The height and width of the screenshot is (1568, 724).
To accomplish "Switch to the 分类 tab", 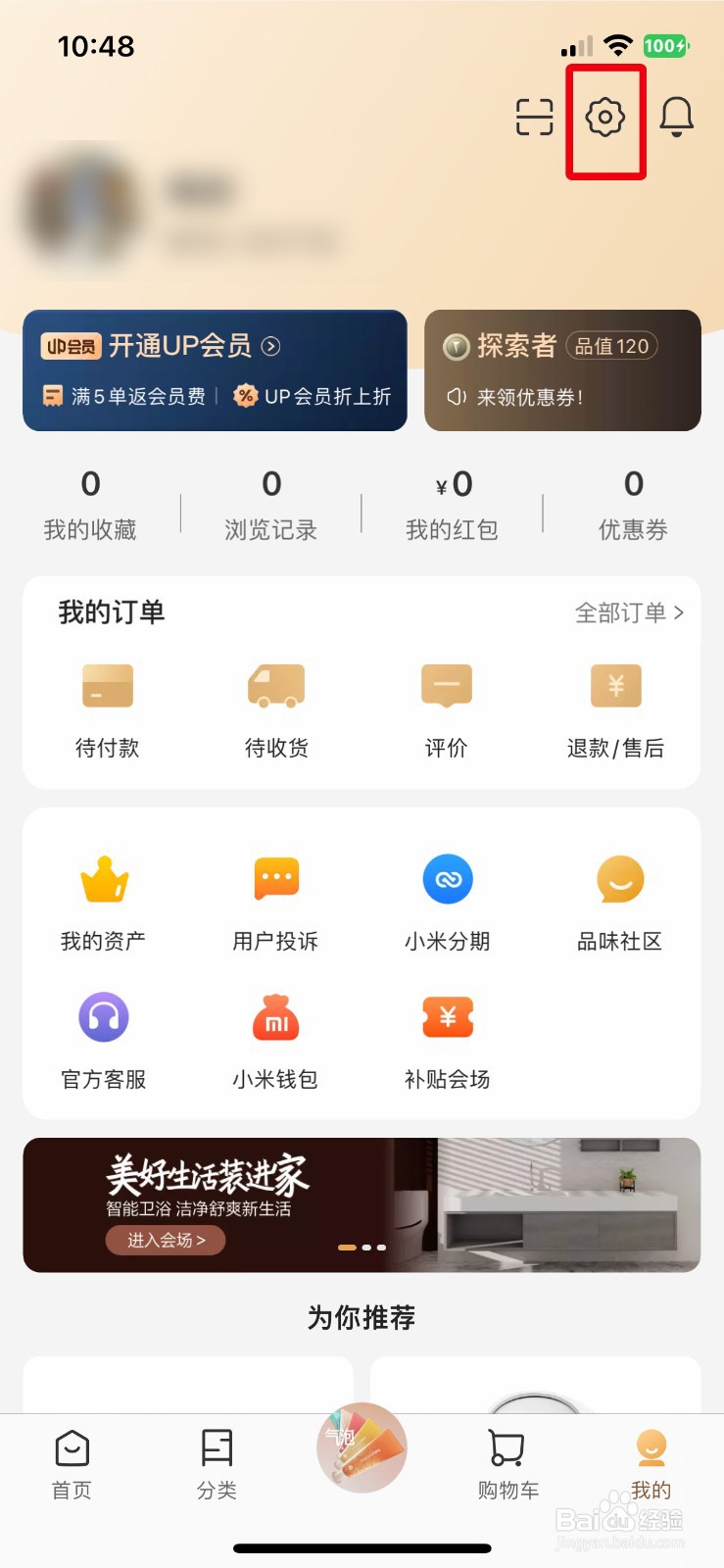I will click(217, 1464).
